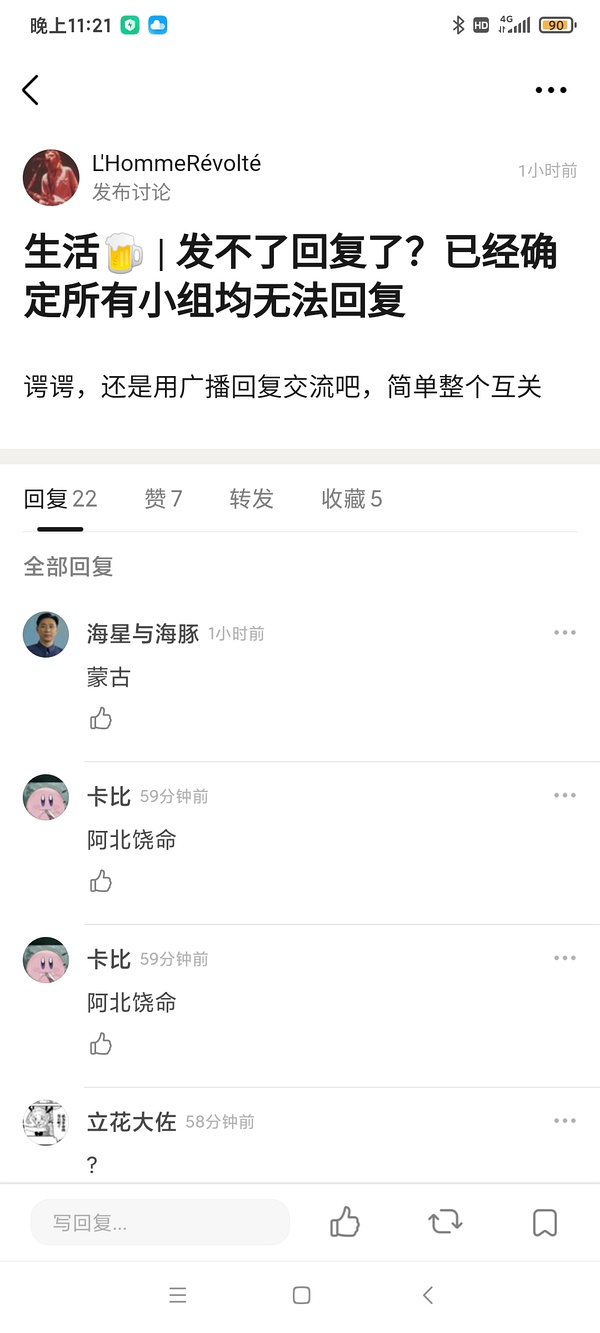Image resolution: width=600 pixels, height=1333 pixels.
Task: Repost this discussion from the bottom bar
Action: click(445, 1222)
